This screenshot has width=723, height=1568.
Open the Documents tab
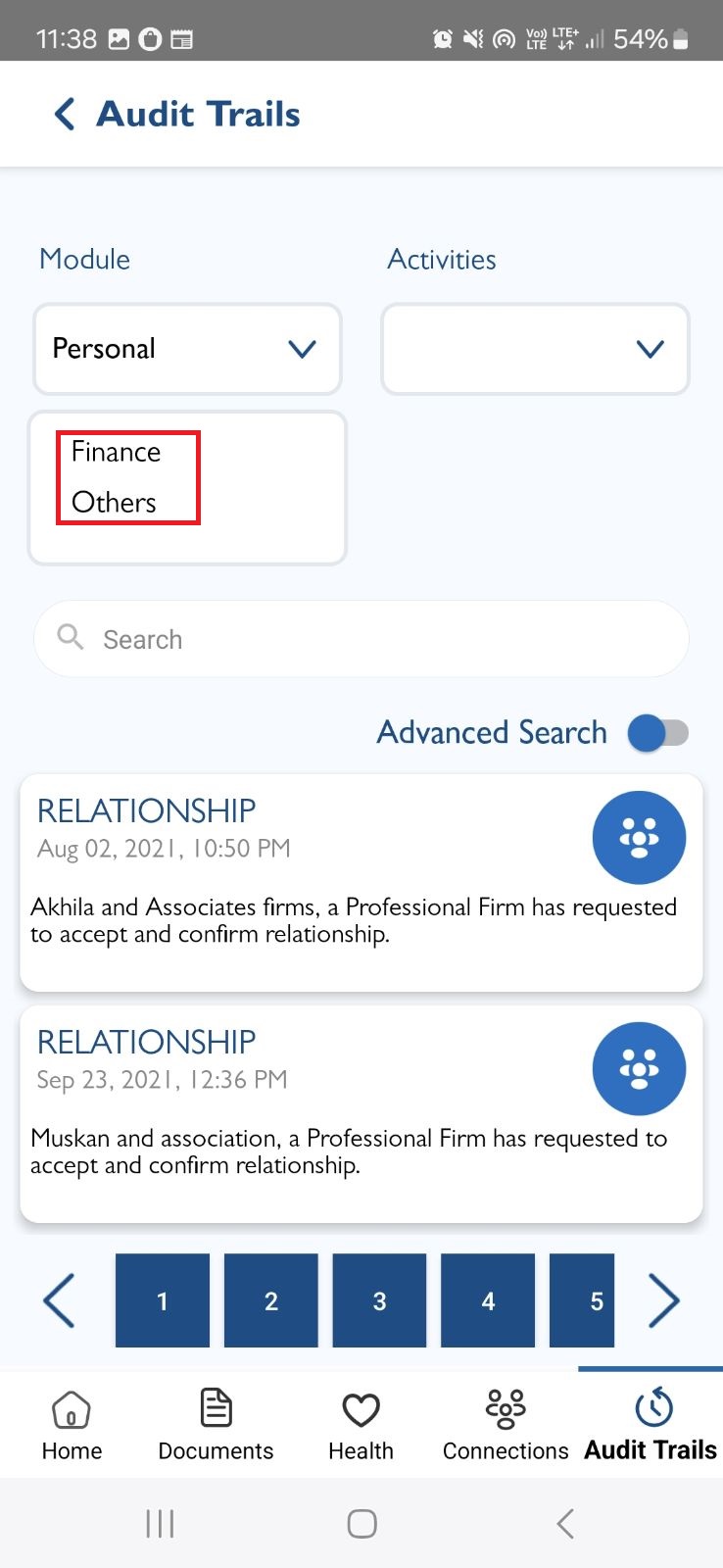coord(216,1426)
